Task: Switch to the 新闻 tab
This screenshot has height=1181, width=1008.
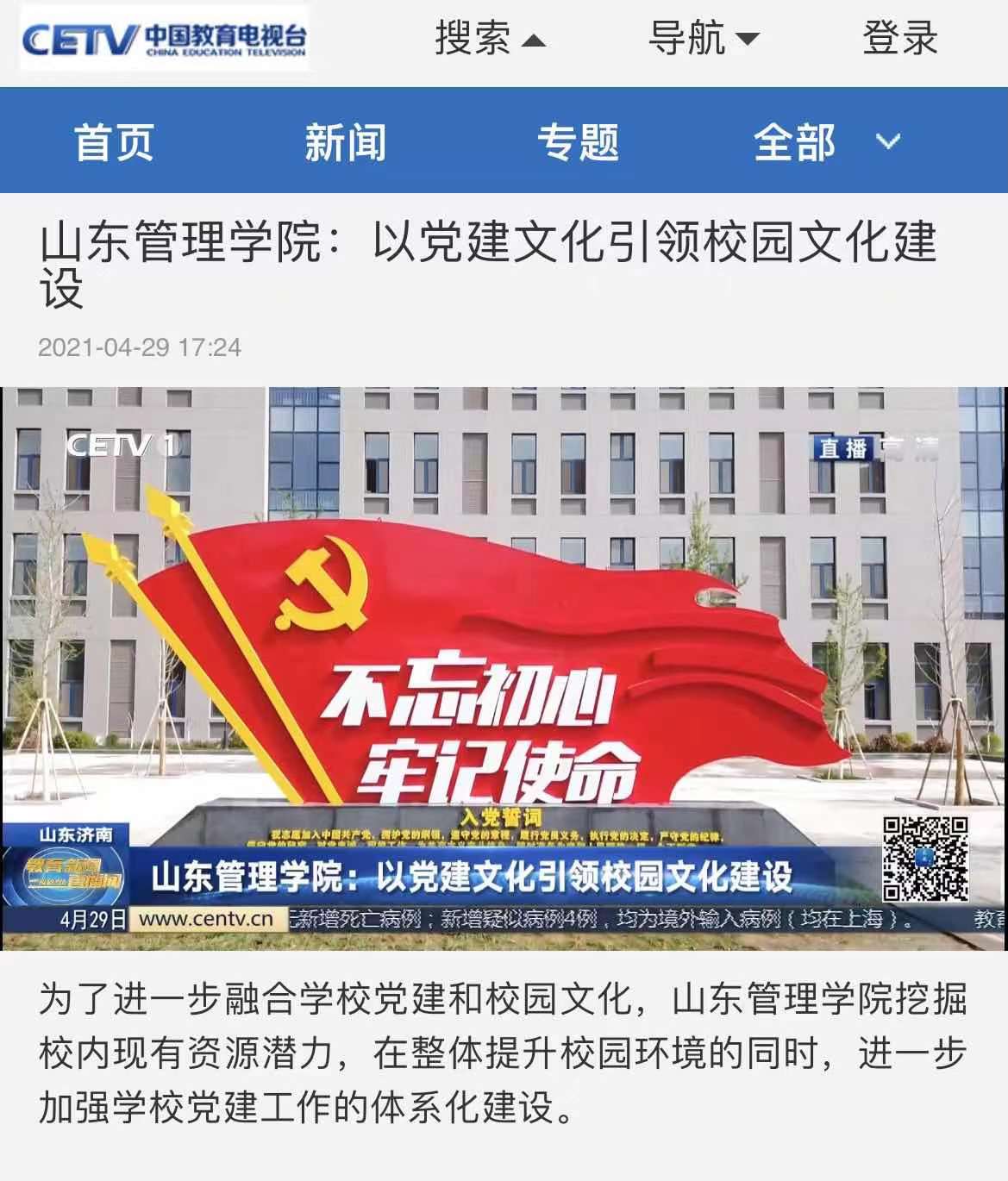Action: (x=345, y=141)
